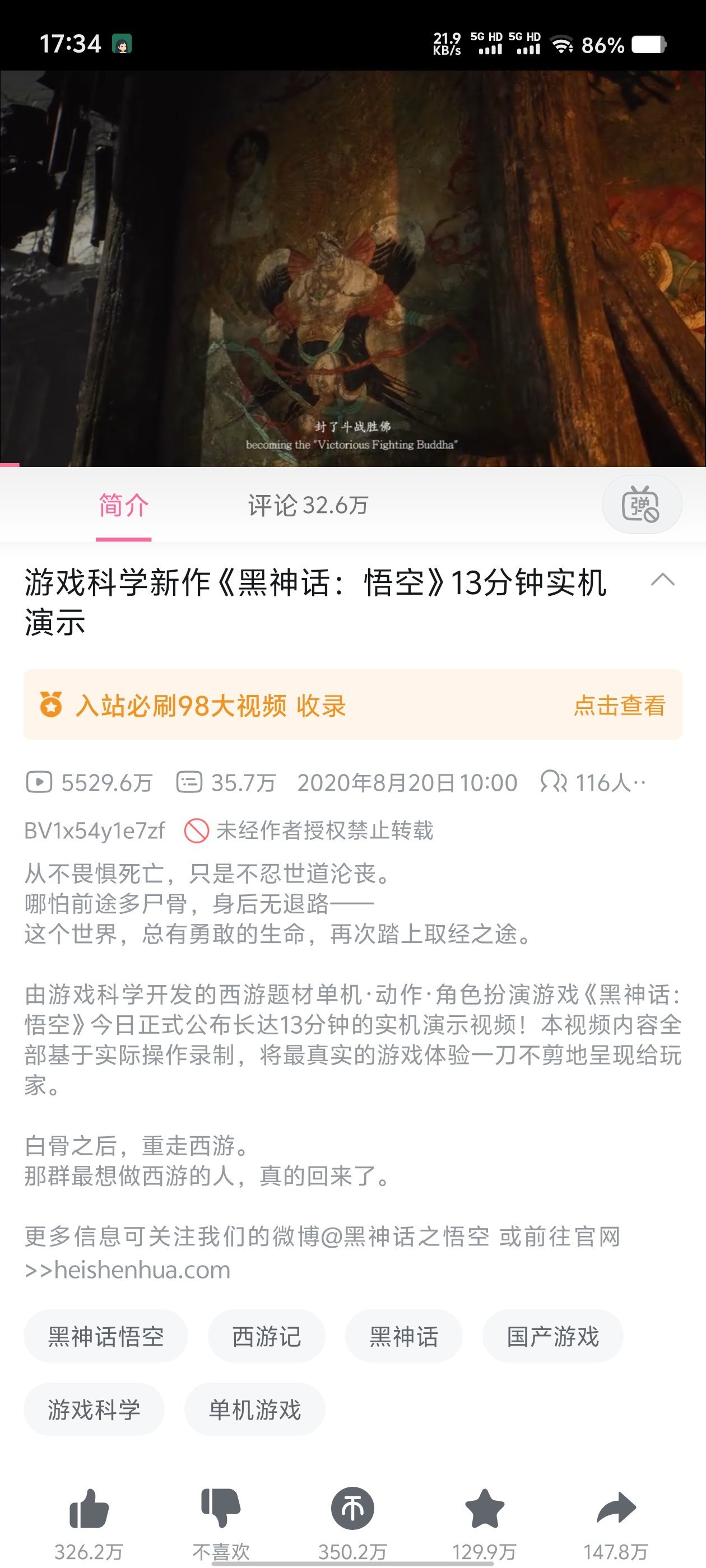The width and height of the screenshot is (706, 1568).
Task: Switch to the 评论 32.6万 tab
Action: point(308,505)
